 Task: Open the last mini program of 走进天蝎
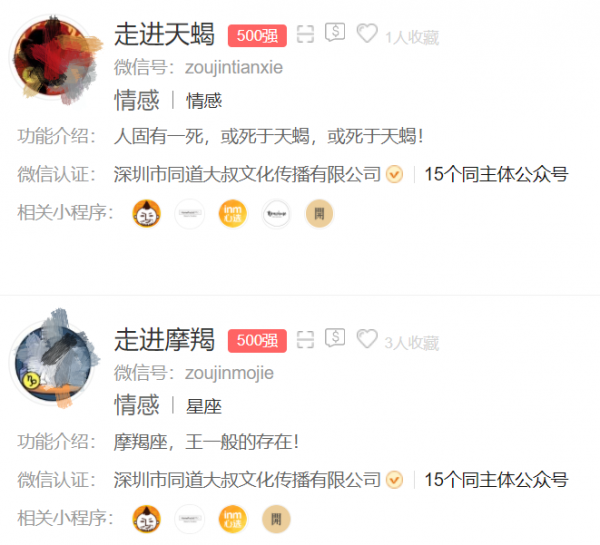click(x=319, y=213)
